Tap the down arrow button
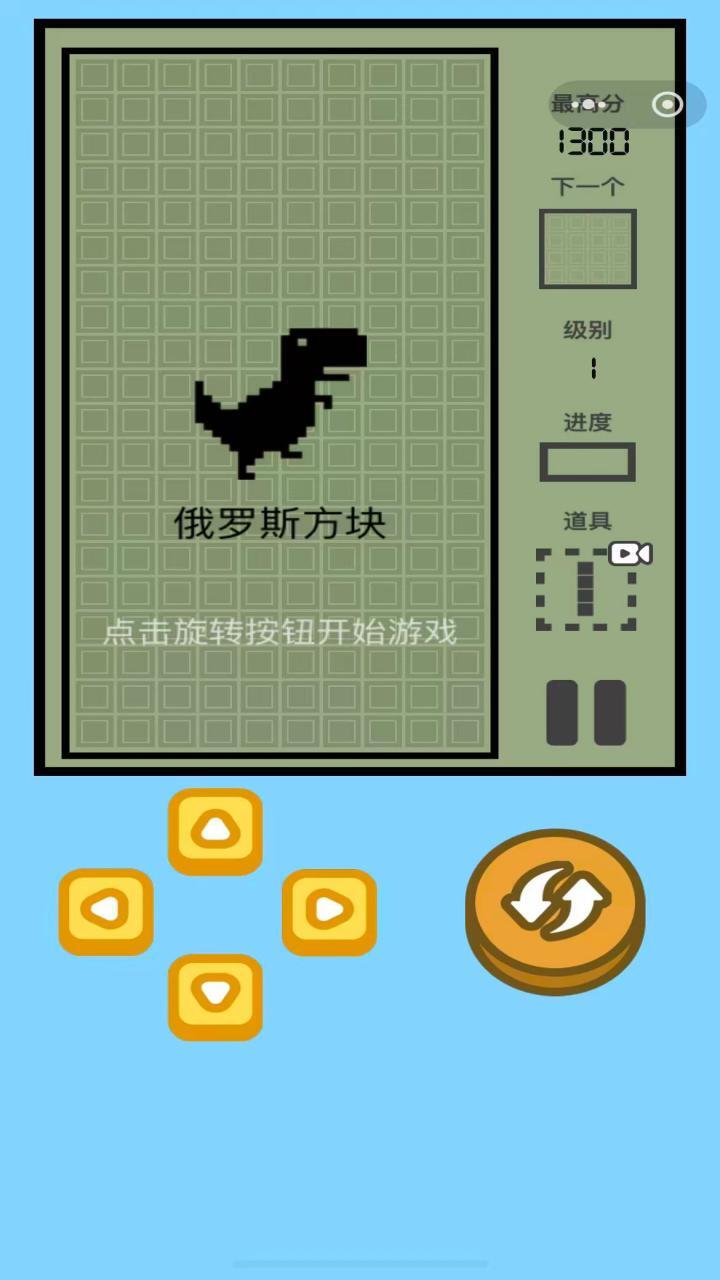 point(215,995)
